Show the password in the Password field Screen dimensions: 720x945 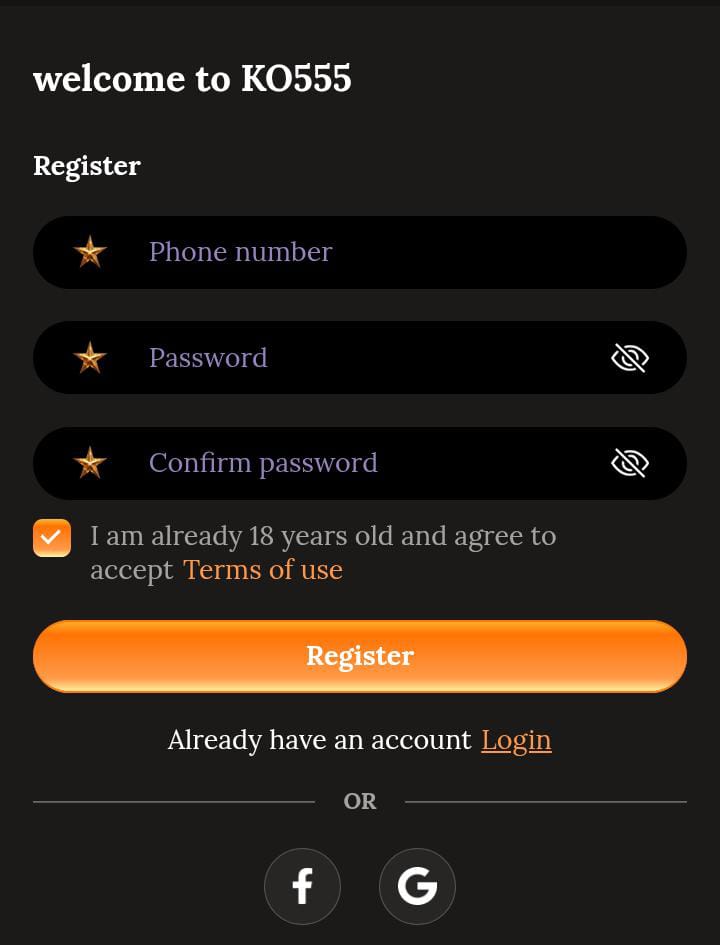click(x=630, y=358)
